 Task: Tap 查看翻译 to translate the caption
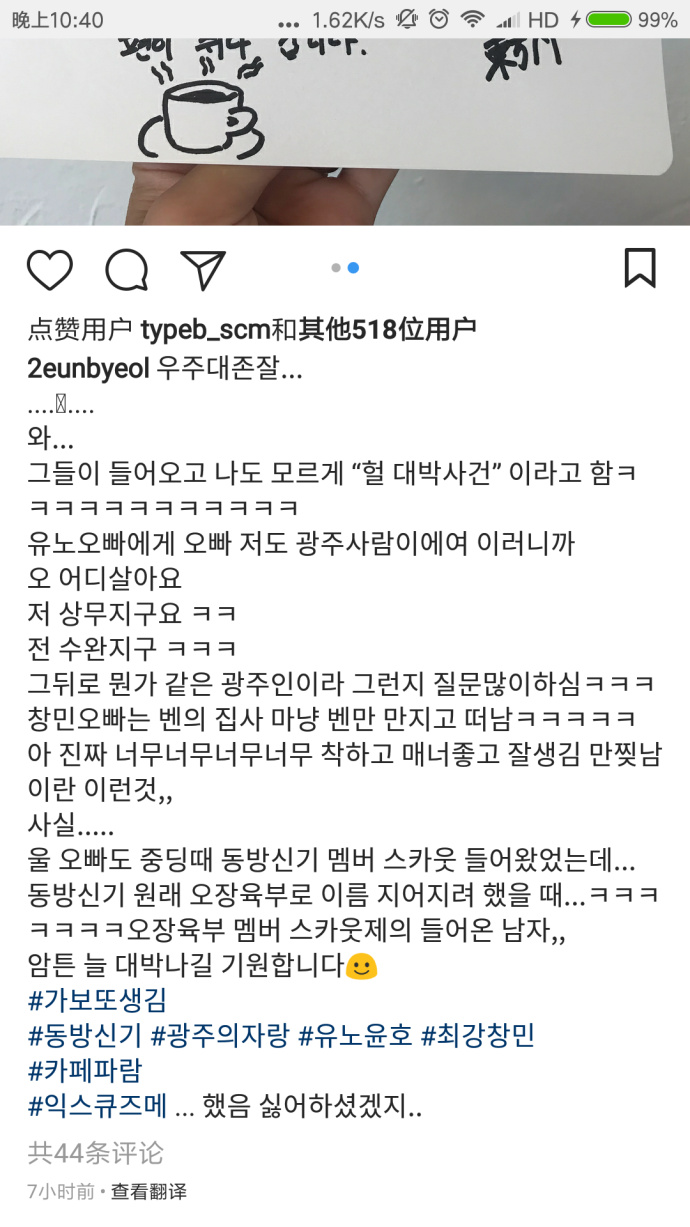[148, 1192]
